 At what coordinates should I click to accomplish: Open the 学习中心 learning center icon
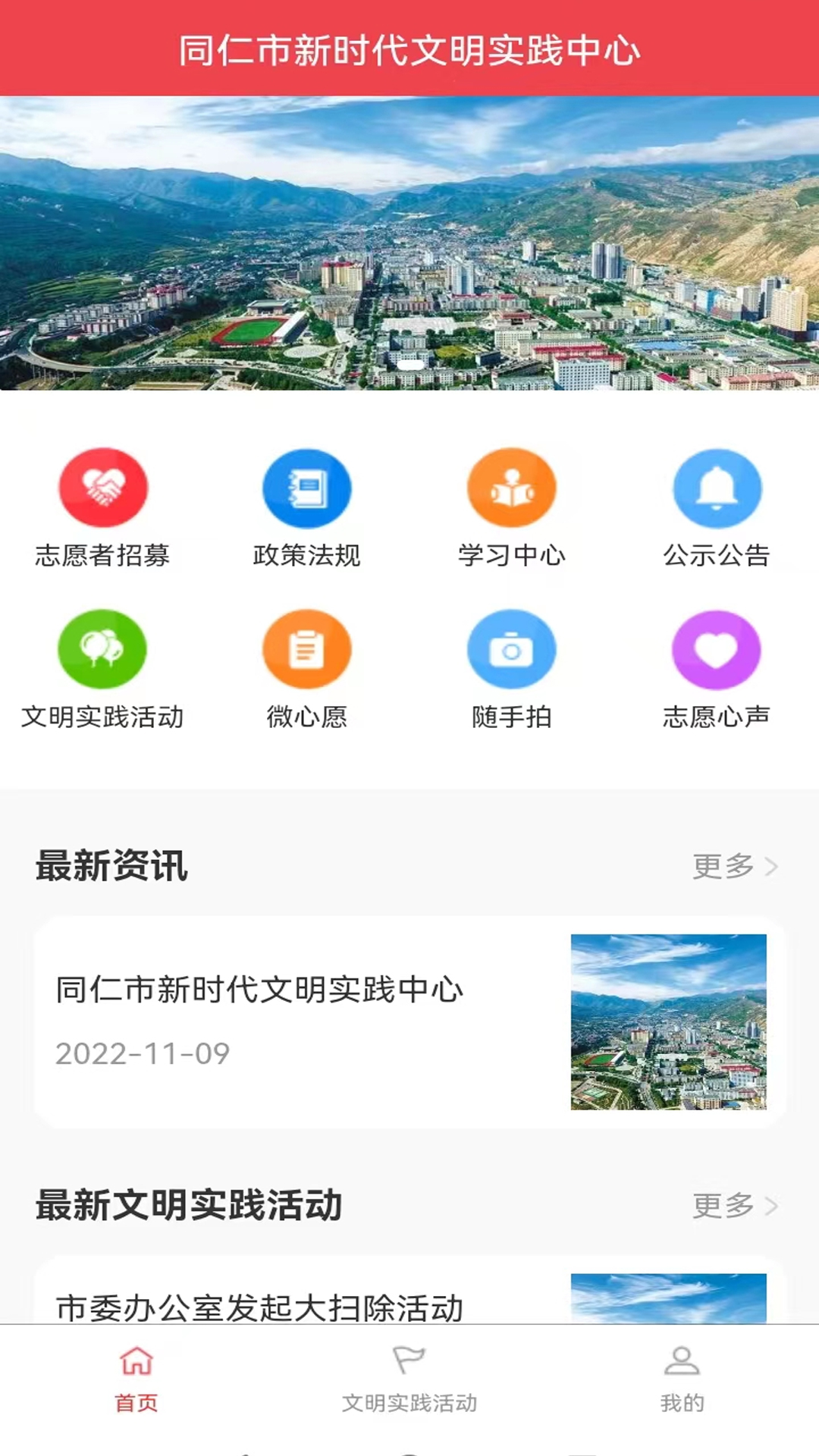pyautogui.click(x=512, y=488)
